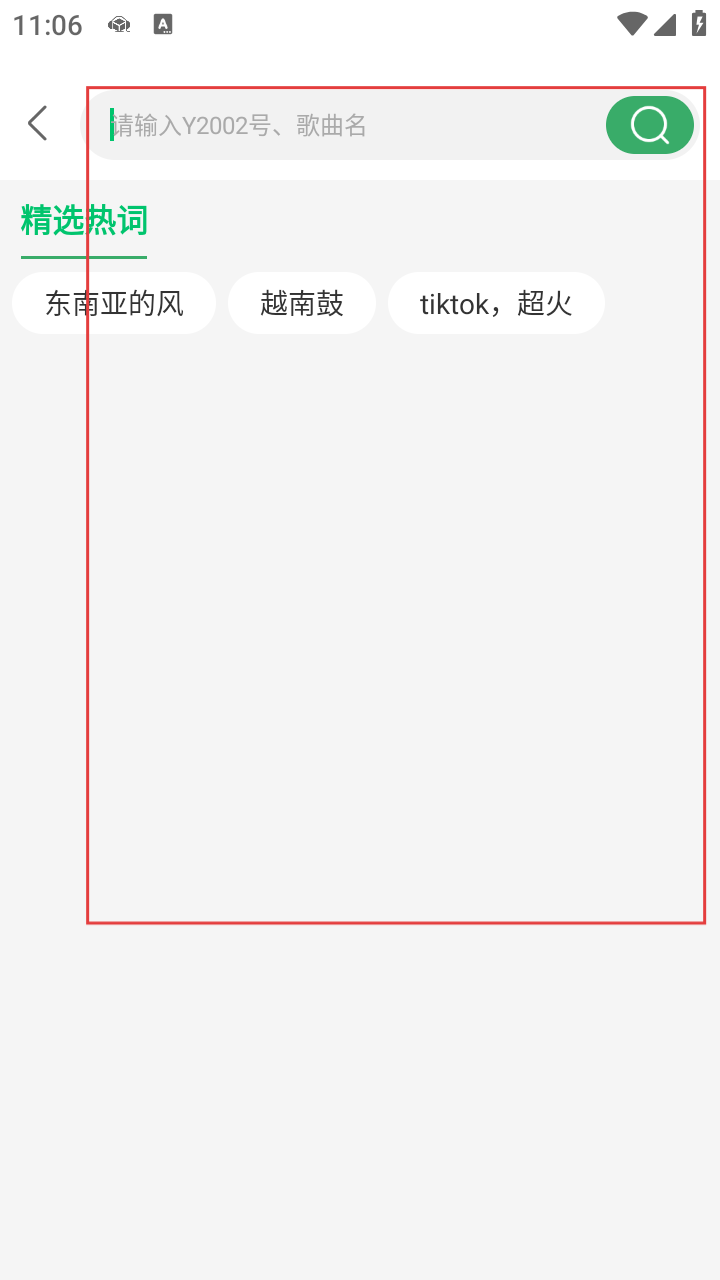This screenshot has width=720, height=1280.
Task: Select the 东南亚的风 hot word chip
Action: (x=114, y=303)
